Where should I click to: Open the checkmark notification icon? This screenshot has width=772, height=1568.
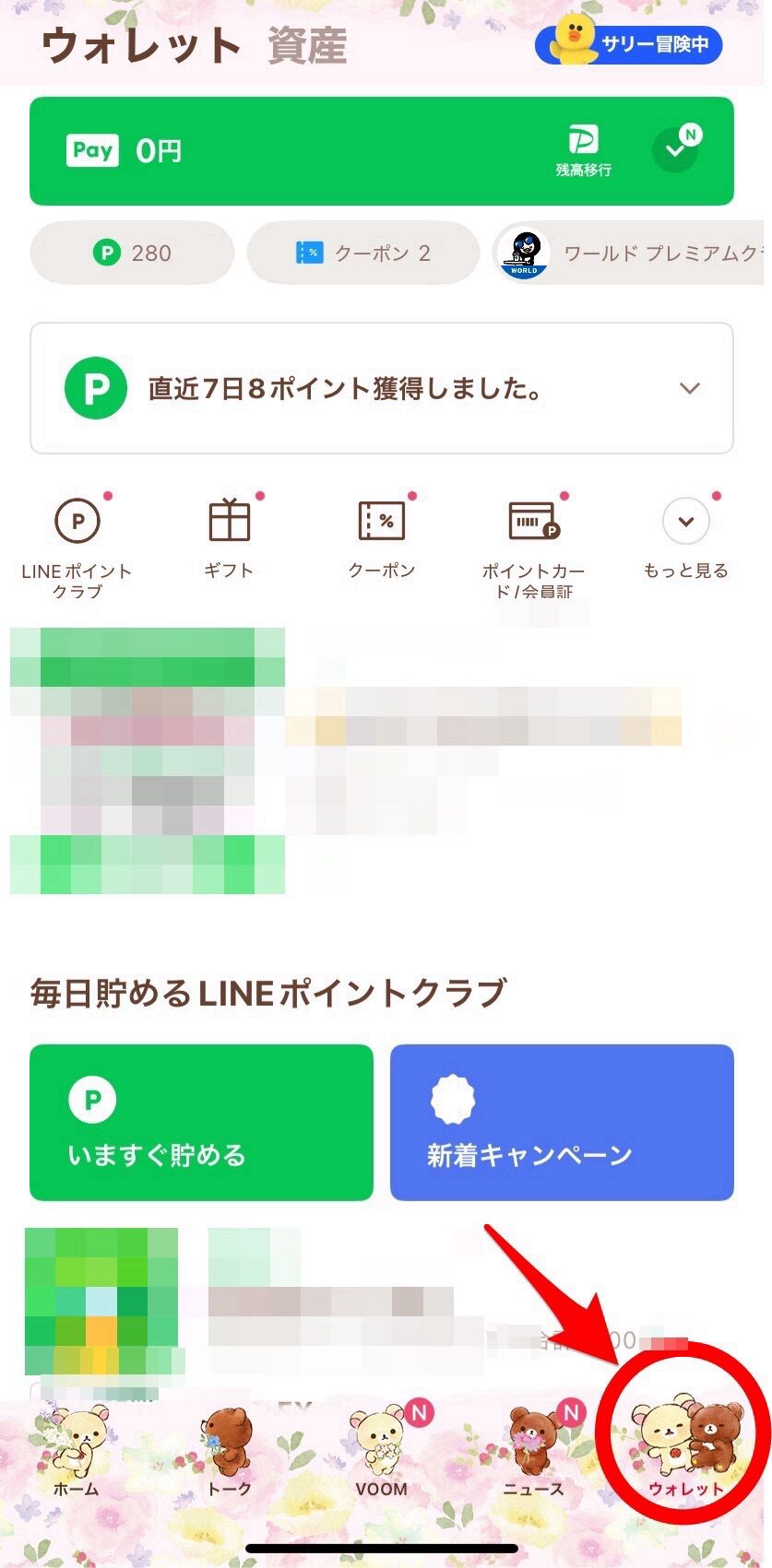coord(677,148)
